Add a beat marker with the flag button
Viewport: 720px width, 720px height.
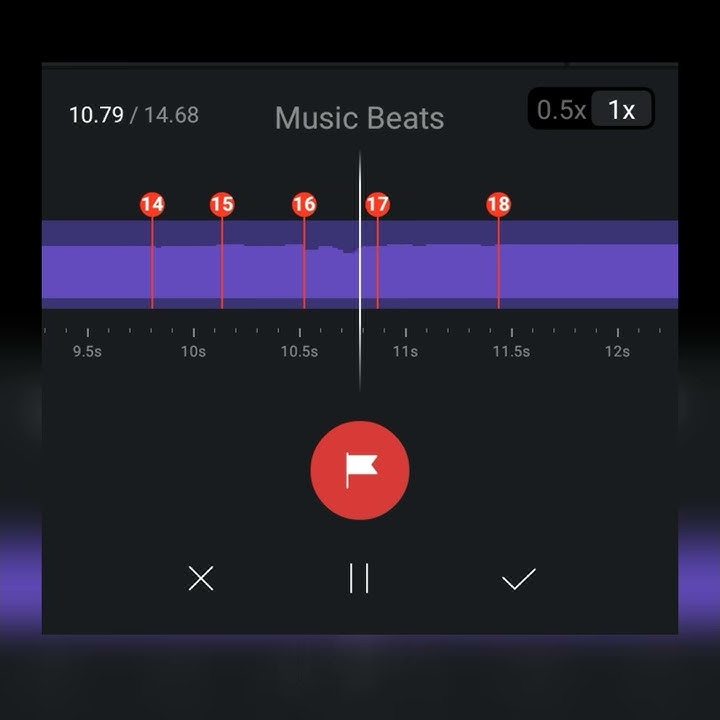(x=360, y=470)
